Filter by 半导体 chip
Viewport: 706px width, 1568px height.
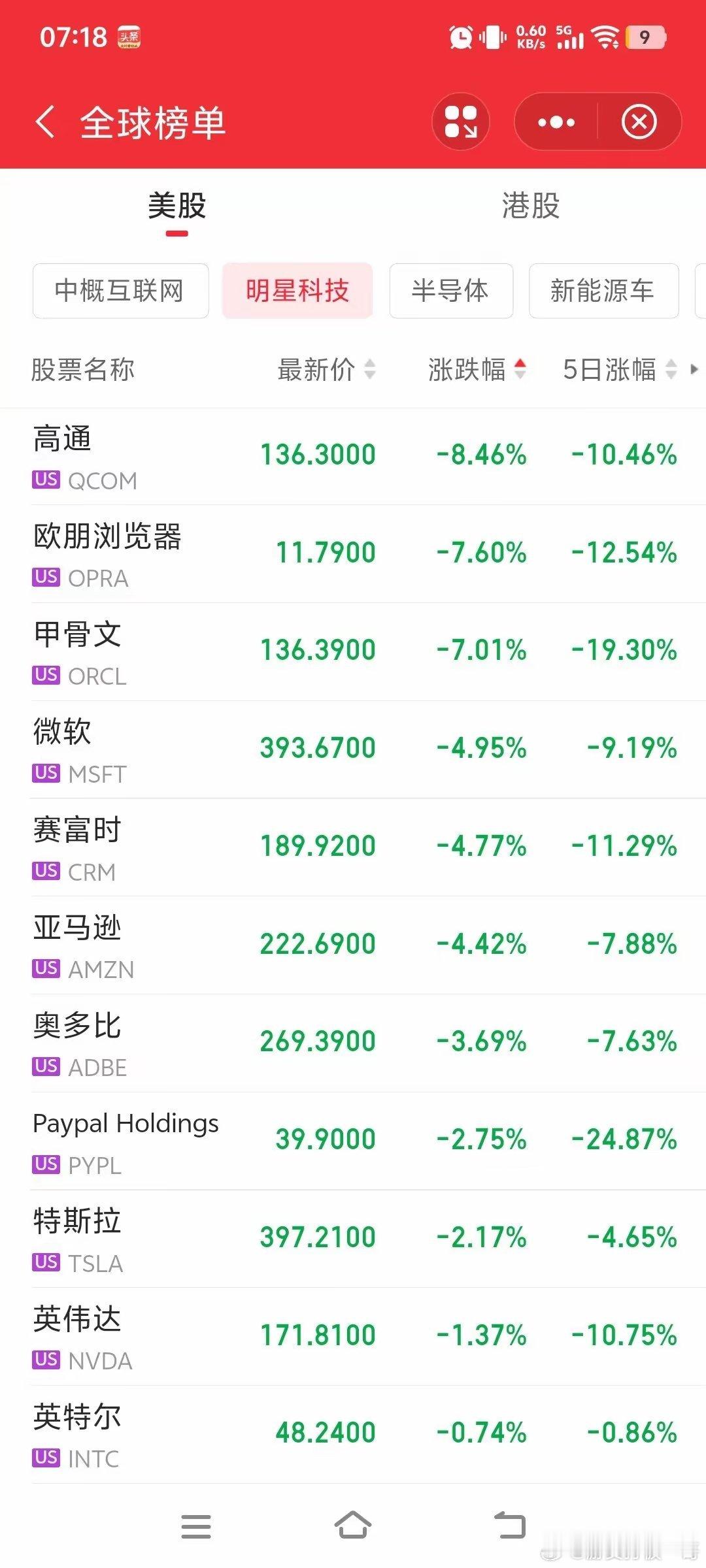pyautogui.click(x=451, y=291)
